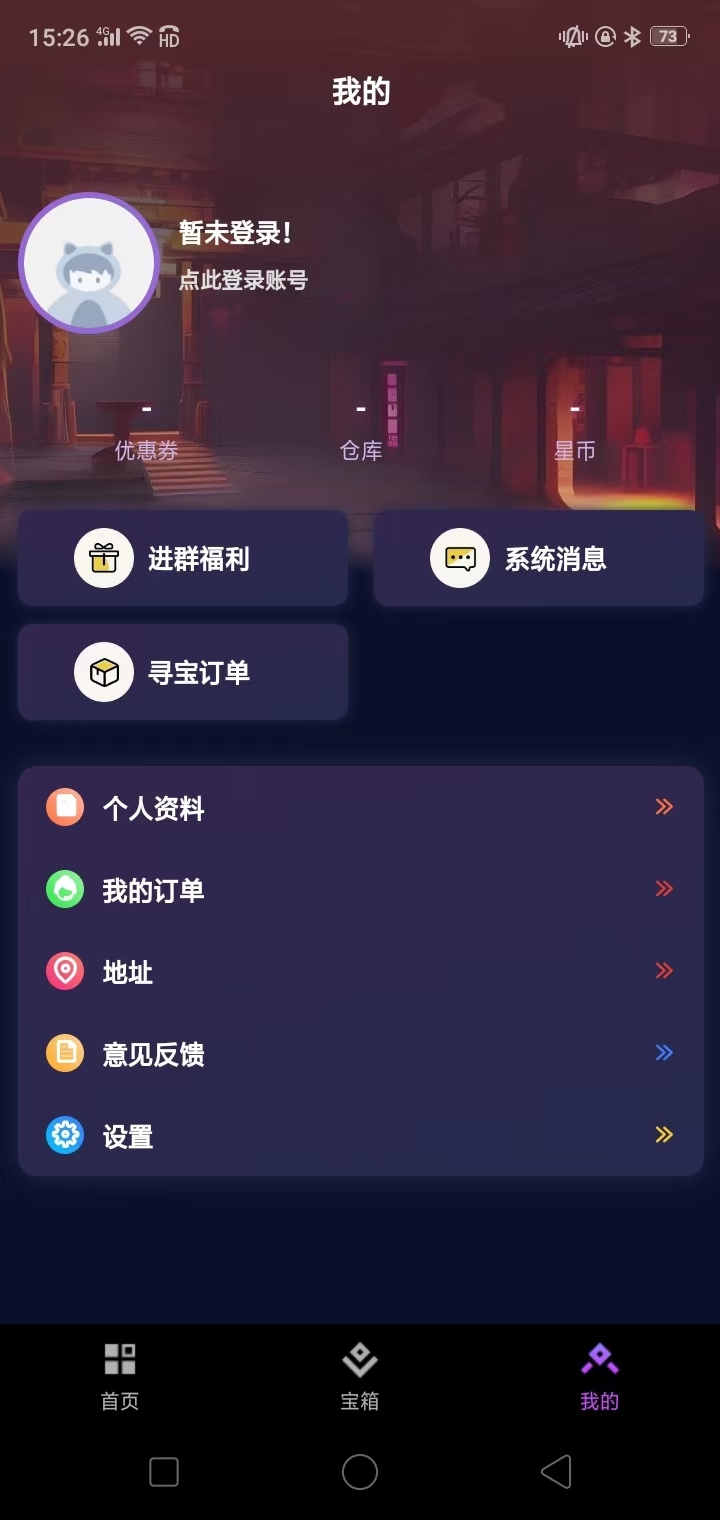The image size is (720, 1520).
Task: Open 个人资料 personal profile
Action: point(360,807)
